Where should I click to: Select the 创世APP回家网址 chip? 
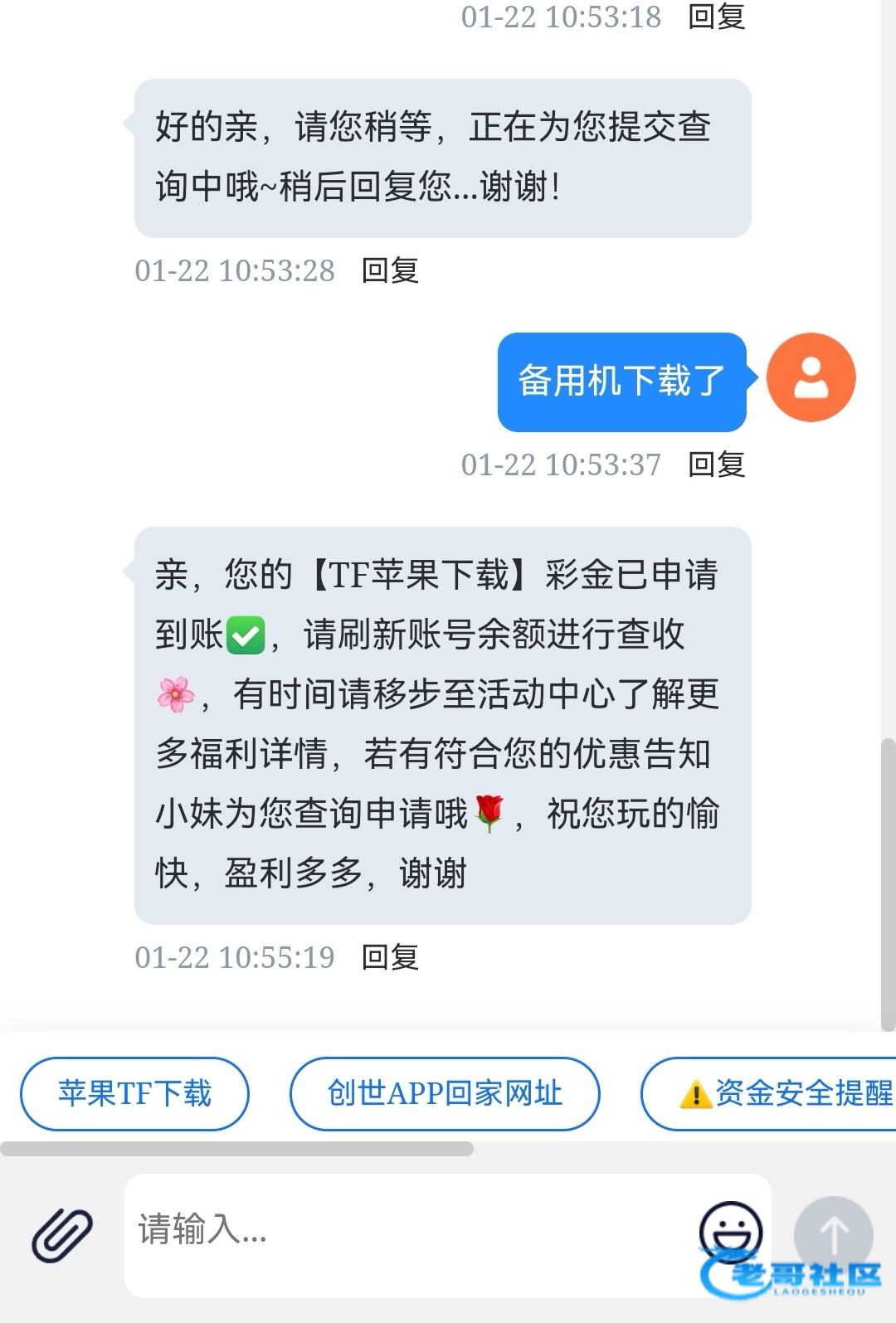(x=445, y=1093)
